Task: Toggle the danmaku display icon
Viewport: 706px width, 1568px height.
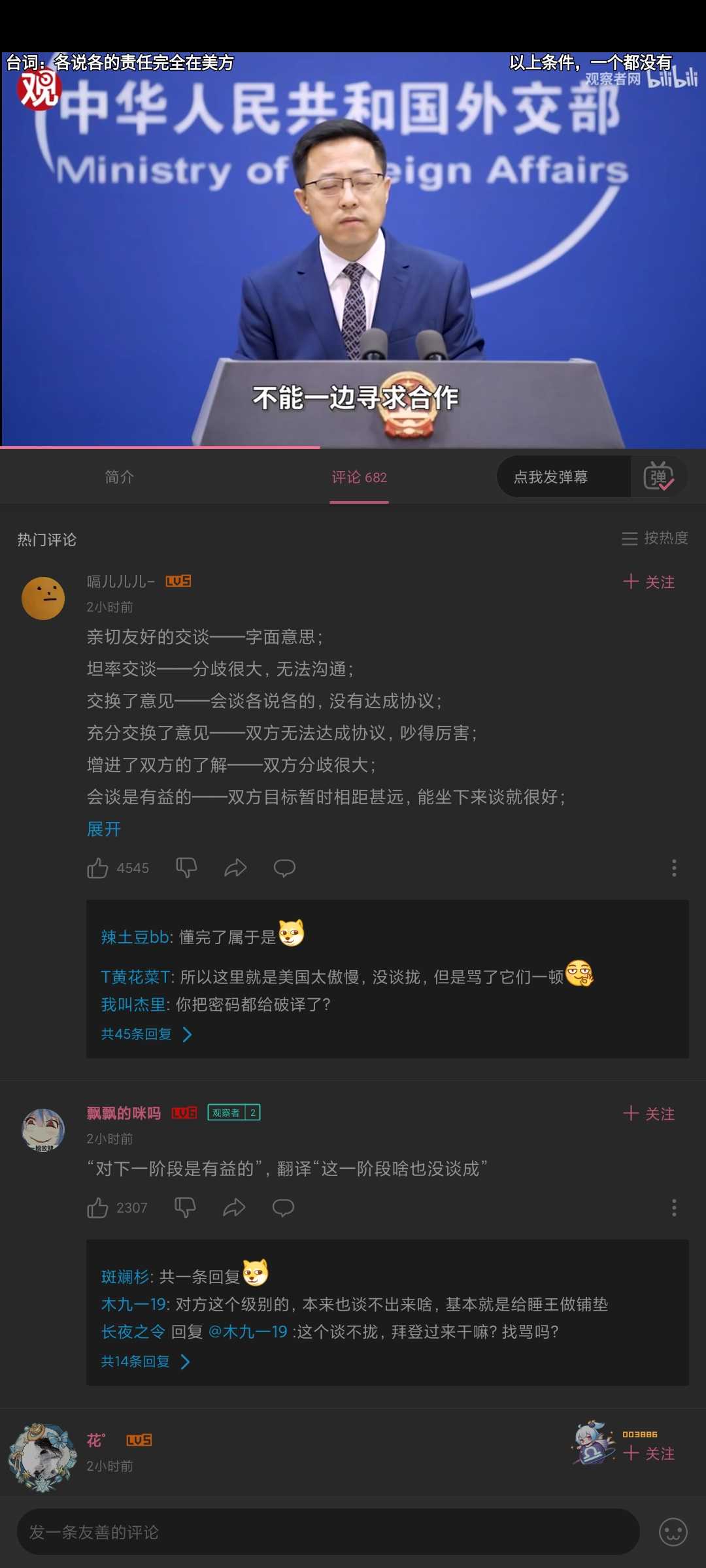Action: coord(658,477)
